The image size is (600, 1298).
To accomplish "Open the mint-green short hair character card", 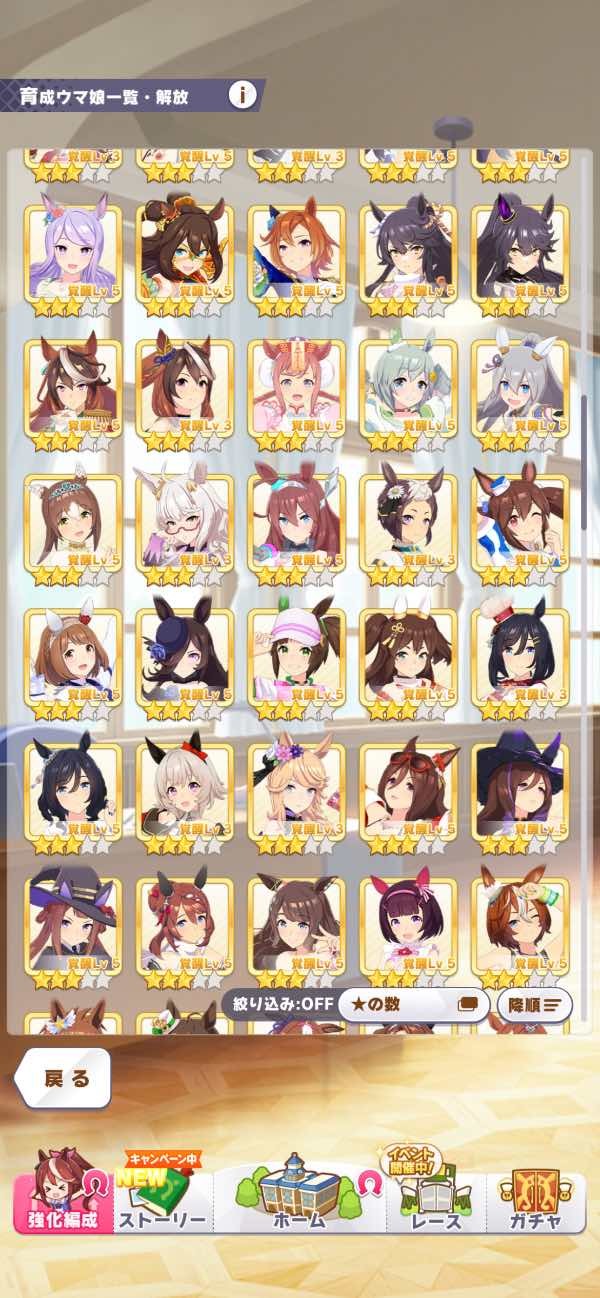I will pyautogui.click(x=408, y=385).
